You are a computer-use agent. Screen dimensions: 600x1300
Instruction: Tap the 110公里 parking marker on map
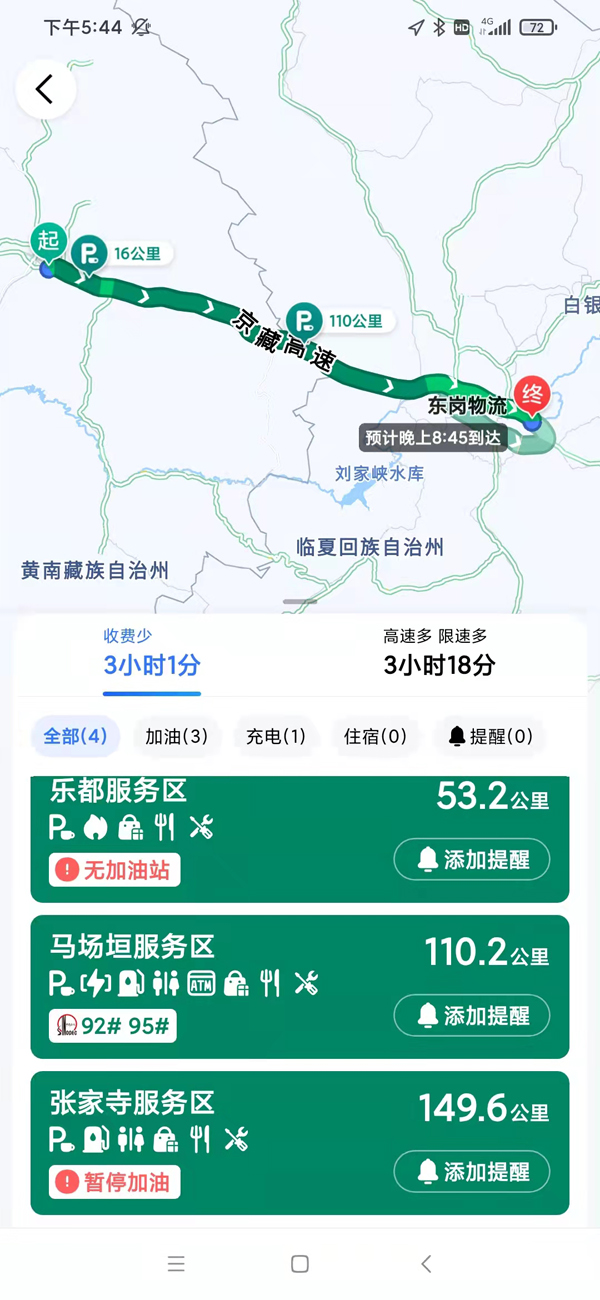(305, 320)
